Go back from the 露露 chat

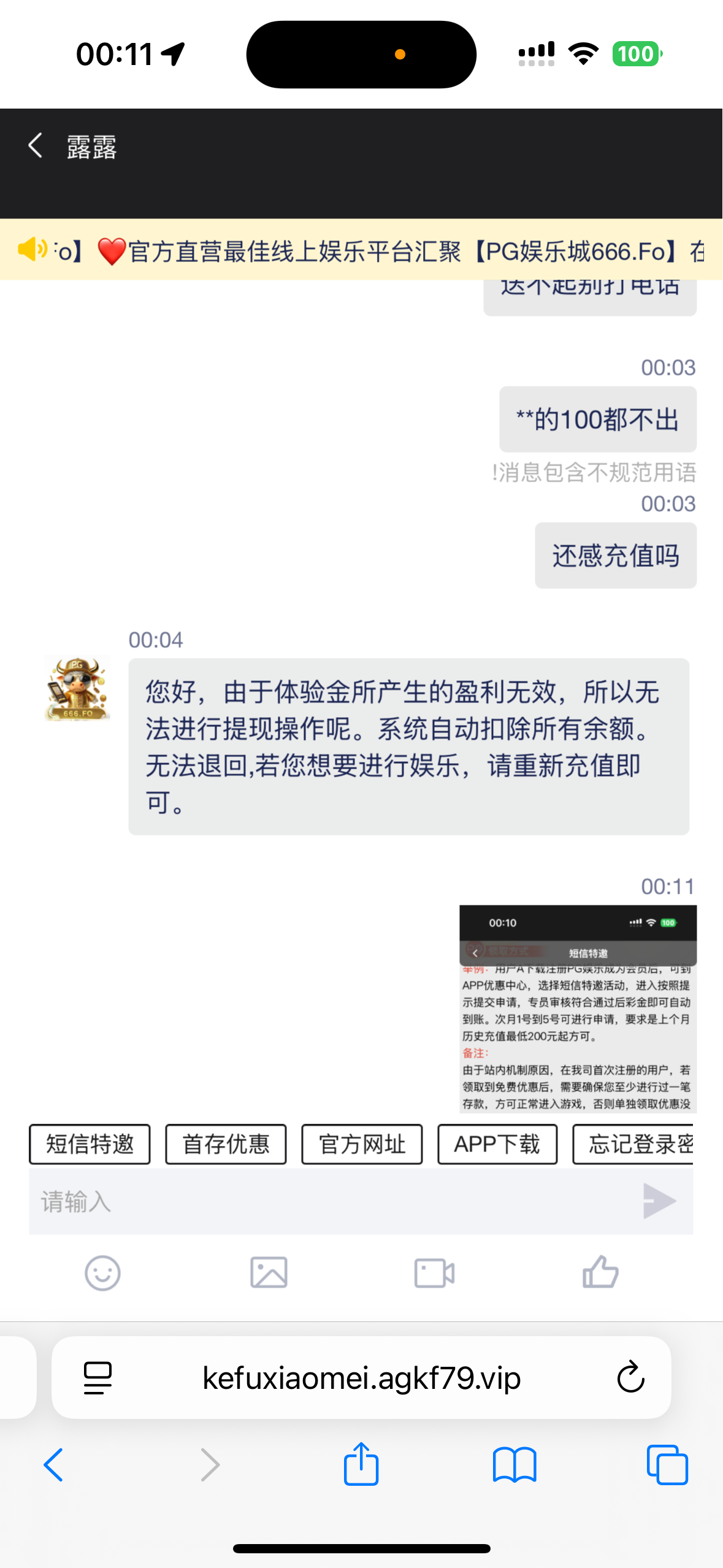[36, 146]
